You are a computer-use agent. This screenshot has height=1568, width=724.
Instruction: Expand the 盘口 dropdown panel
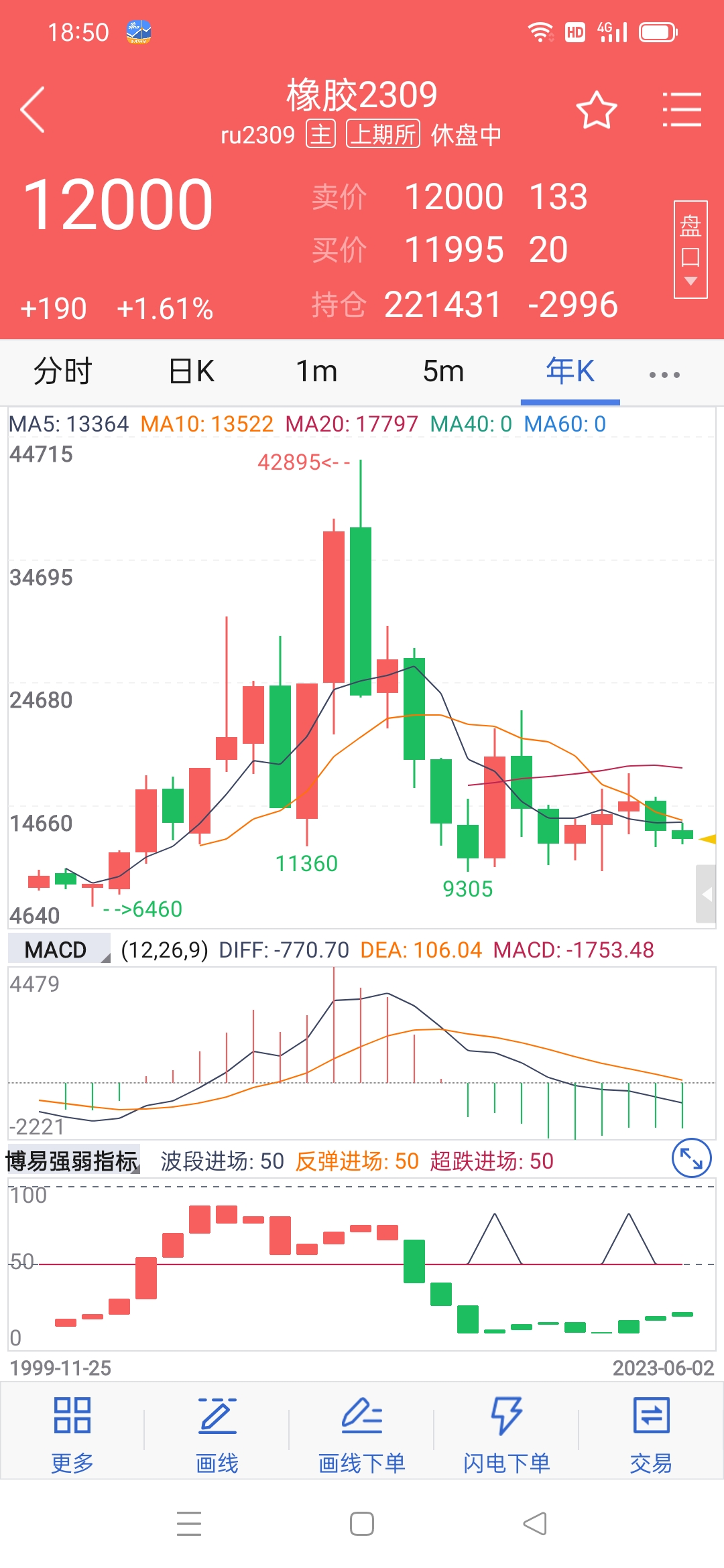point(690,249)
